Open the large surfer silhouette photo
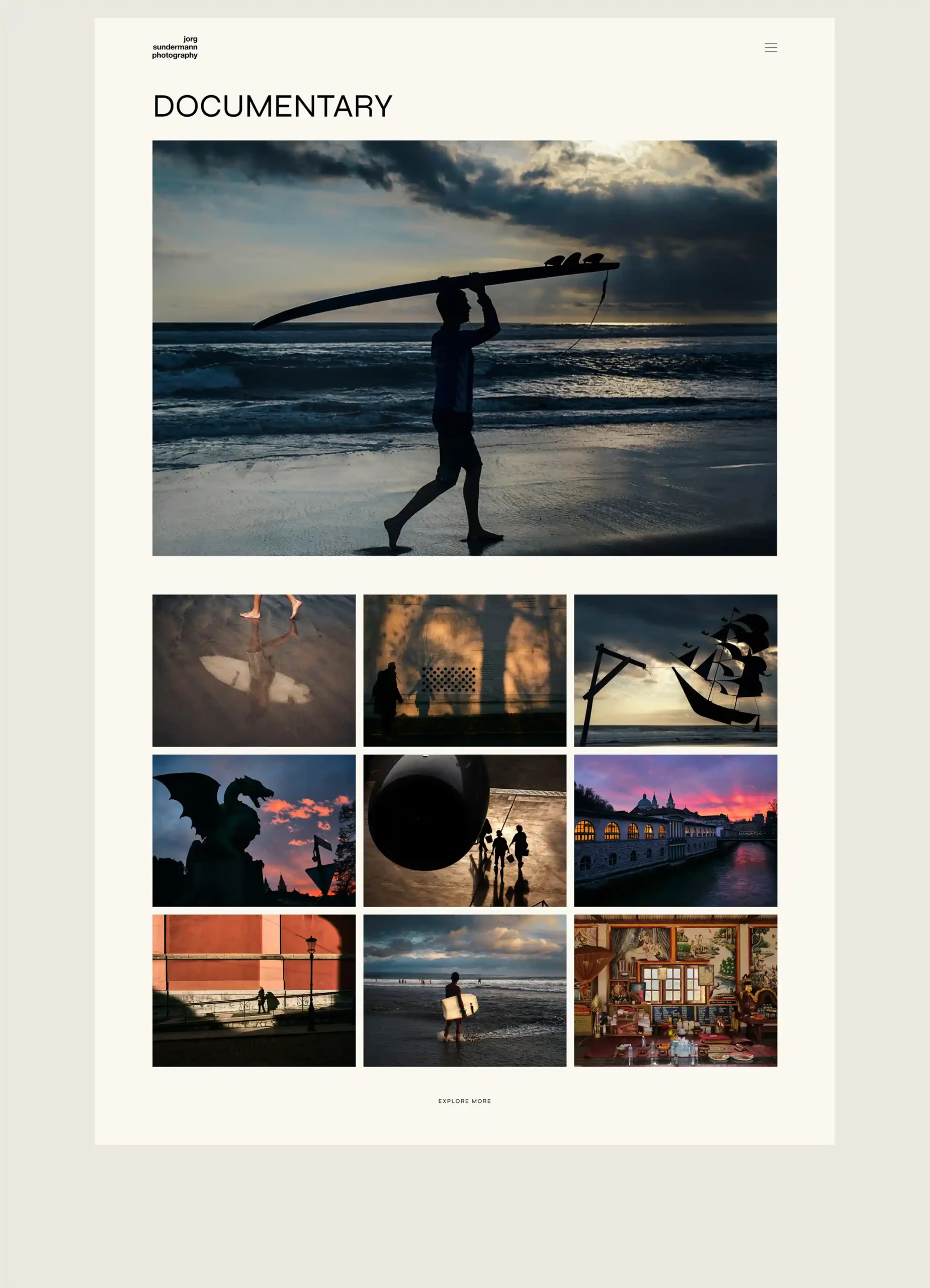This screenshot has height=1288, width=930. 464,348
